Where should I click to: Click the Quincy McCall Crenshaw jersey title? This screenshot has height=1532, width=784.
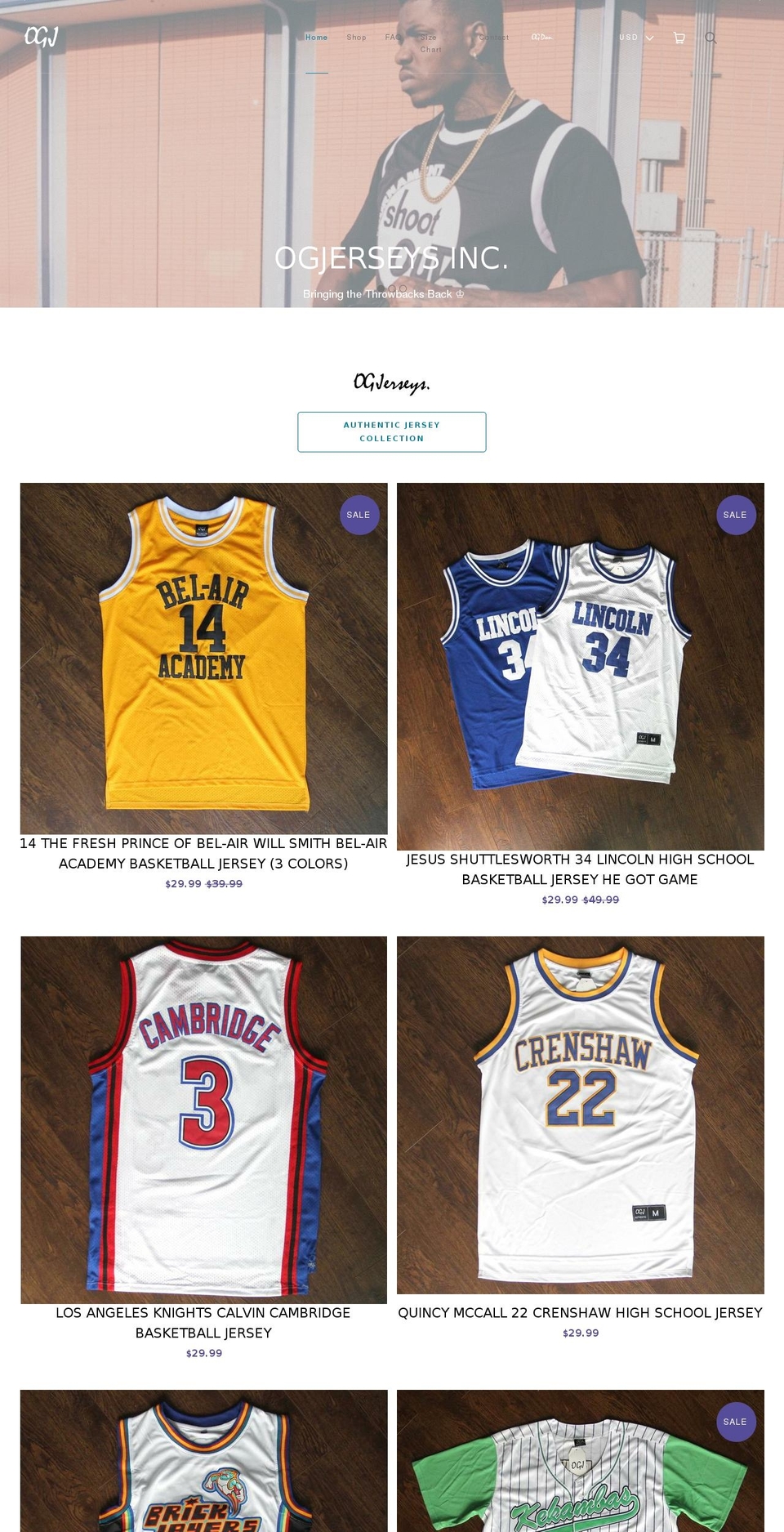tap(581, 1313)
